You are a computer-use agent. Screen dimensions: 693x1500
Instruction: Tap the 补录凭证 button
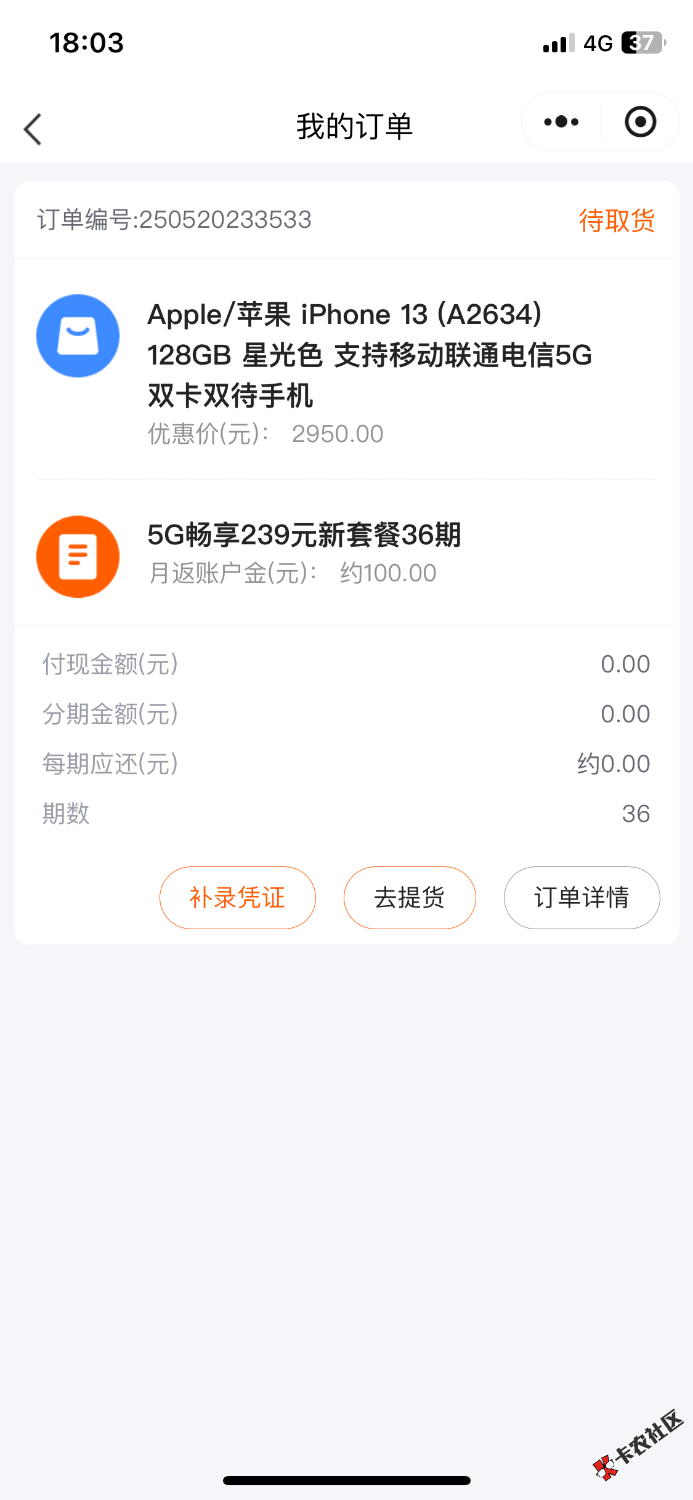(237, 897)
